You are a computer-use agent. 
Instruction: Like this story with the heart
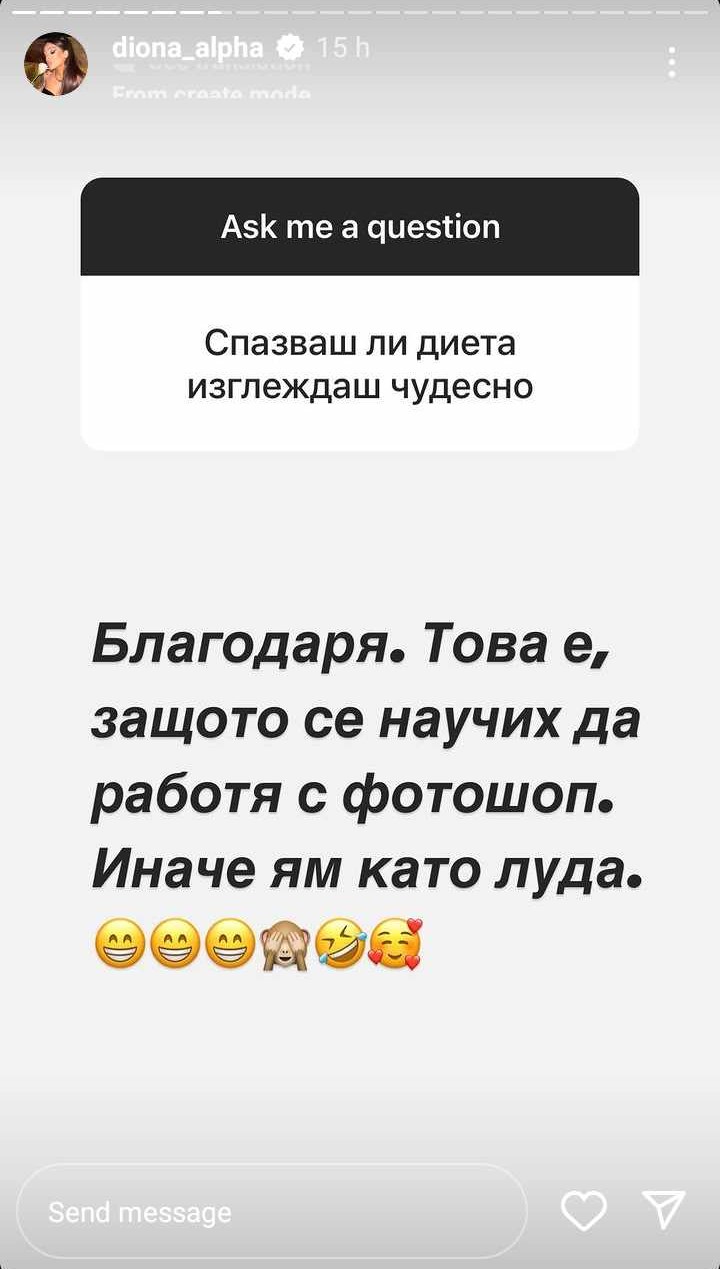pyautogui.click(x=584, y=1211)
